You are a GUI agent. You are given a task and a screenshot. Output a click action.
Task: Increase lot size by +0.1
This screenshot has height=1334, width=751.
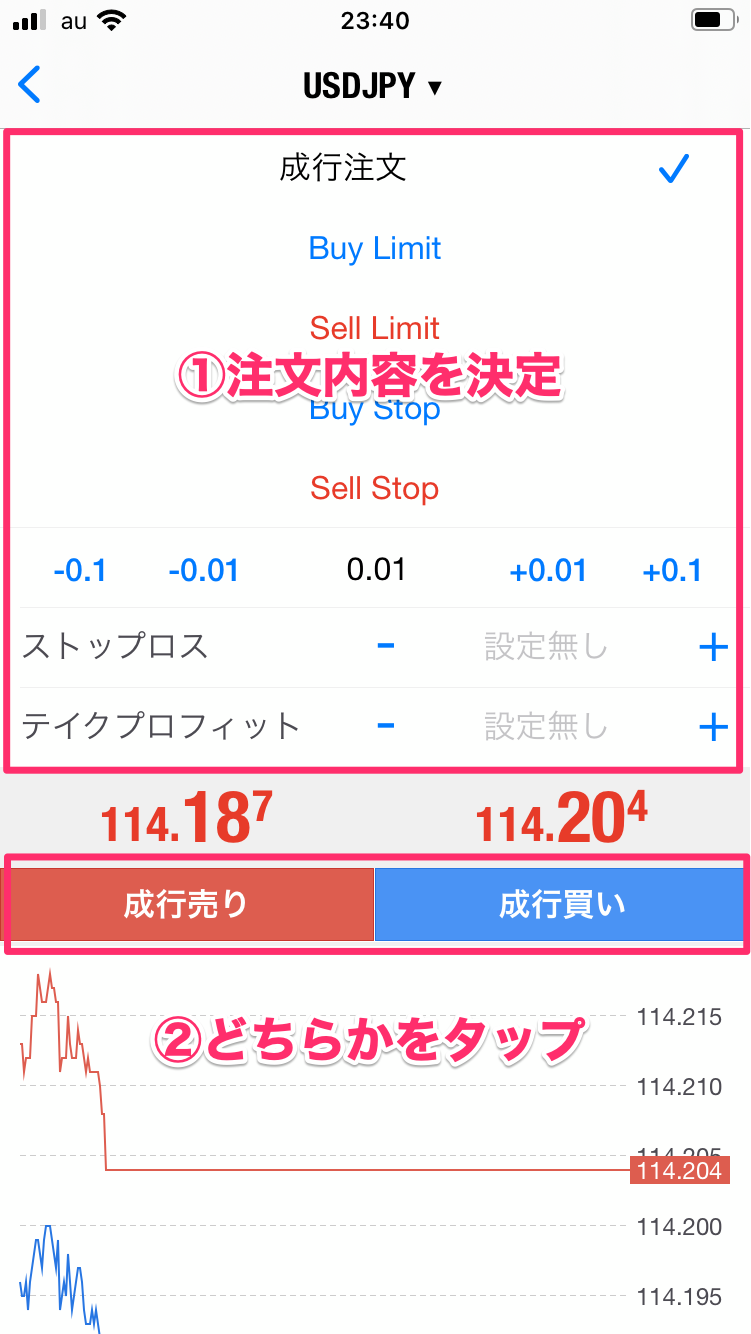point(672,570)
